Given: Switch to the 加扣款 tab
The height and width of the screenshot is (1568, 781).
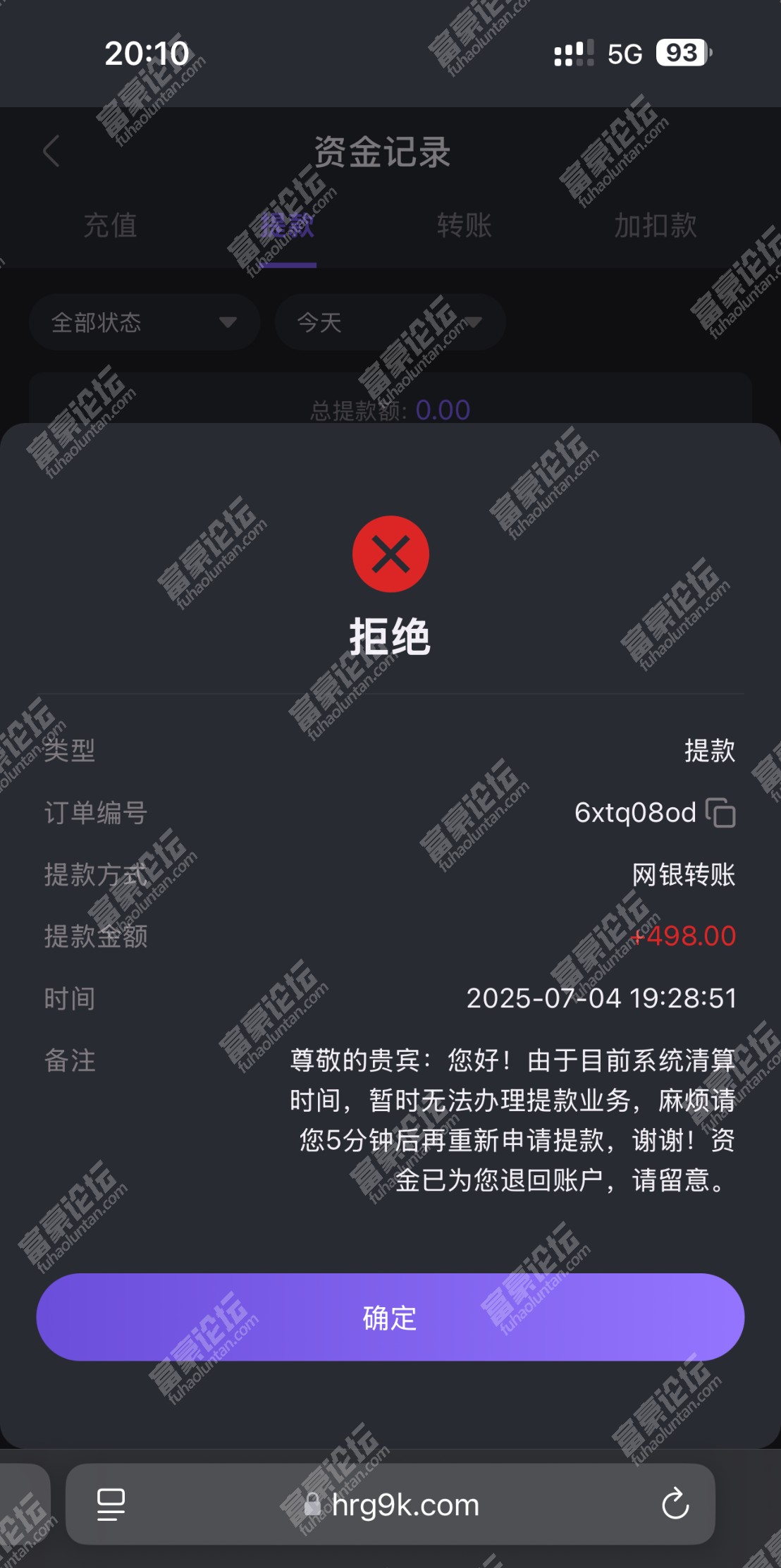Looking at the screenshot, I should [655, 226].
